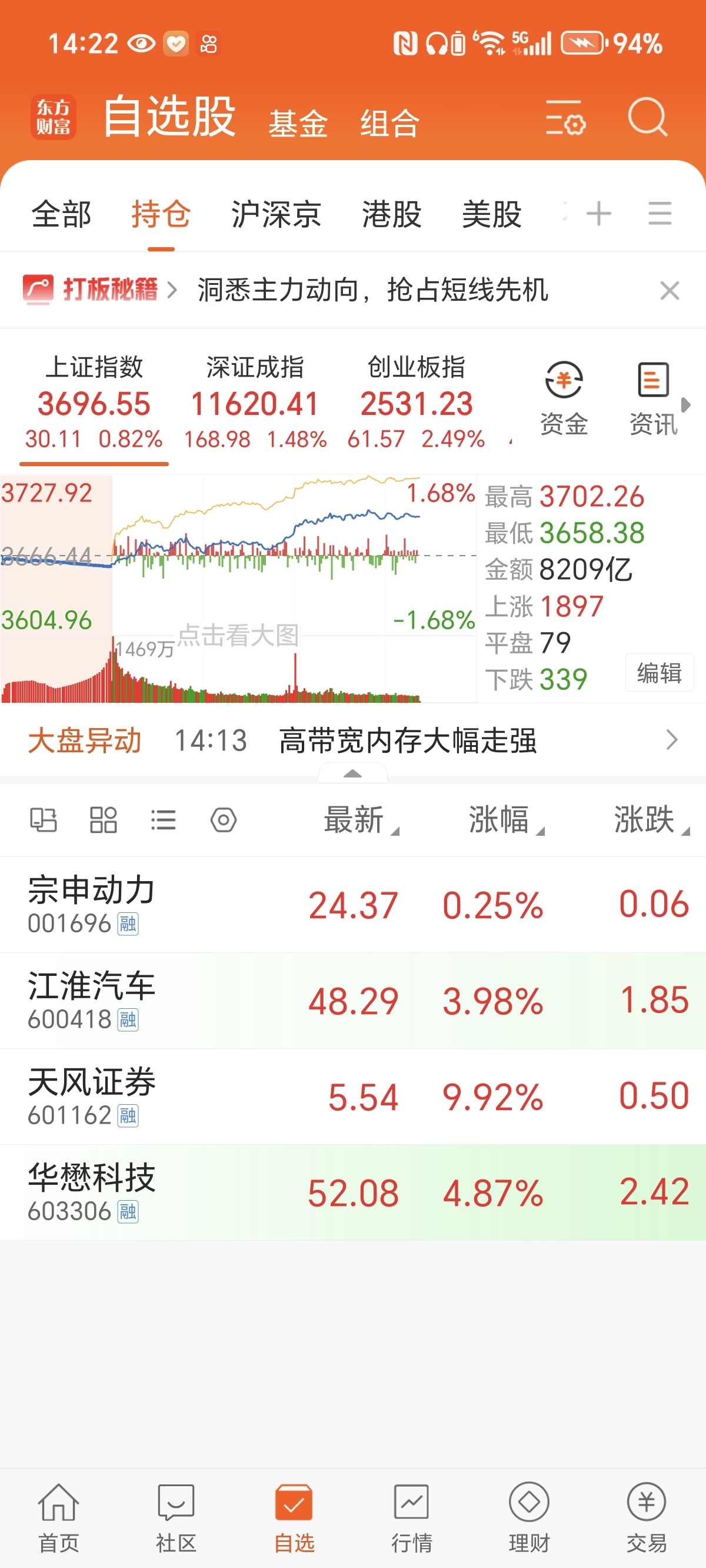Open the 大盘异动 news item
706x1568 pixels.
[353, 740]
